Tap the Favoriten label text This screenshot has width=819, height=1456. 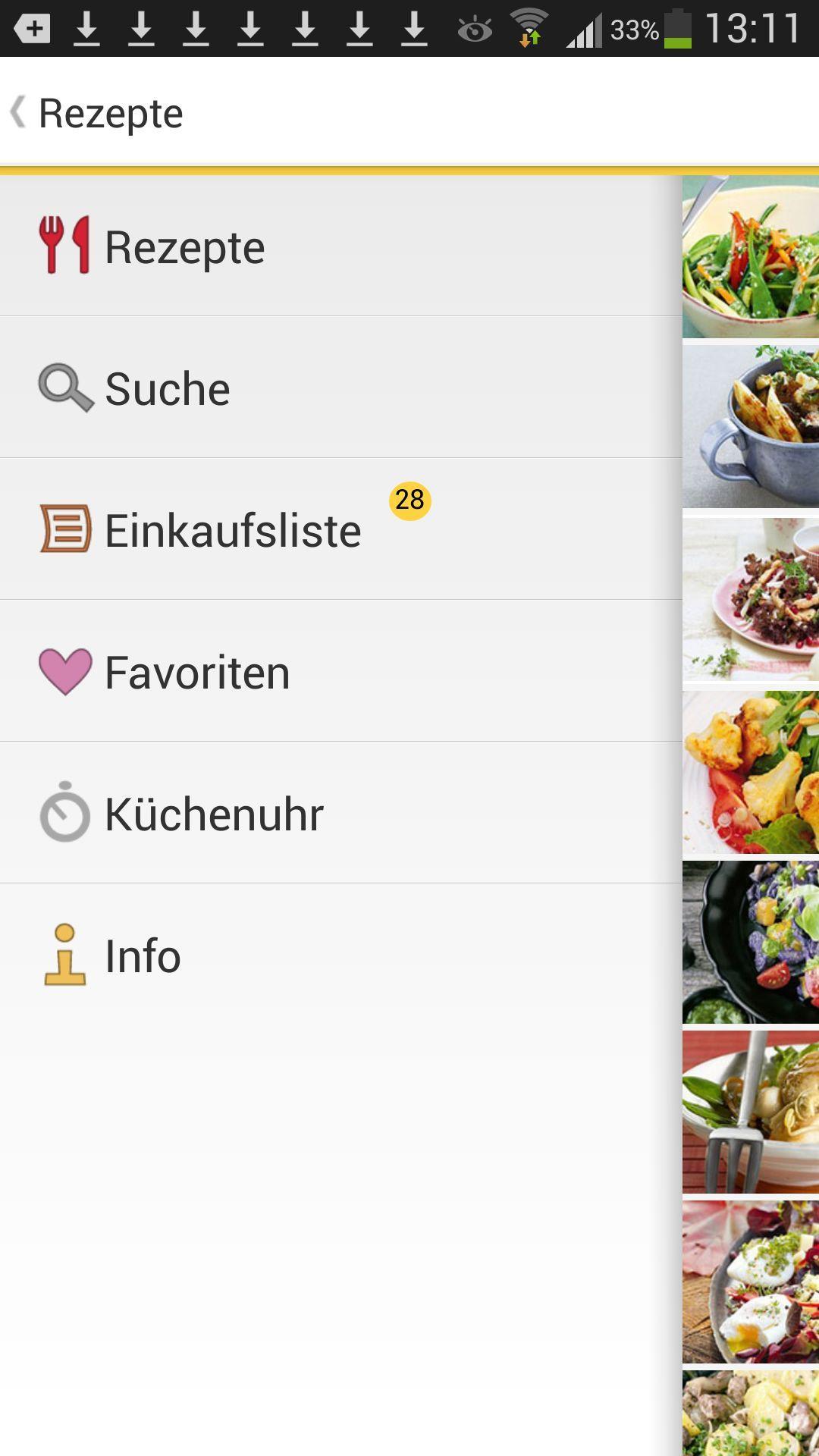point(196,670)
